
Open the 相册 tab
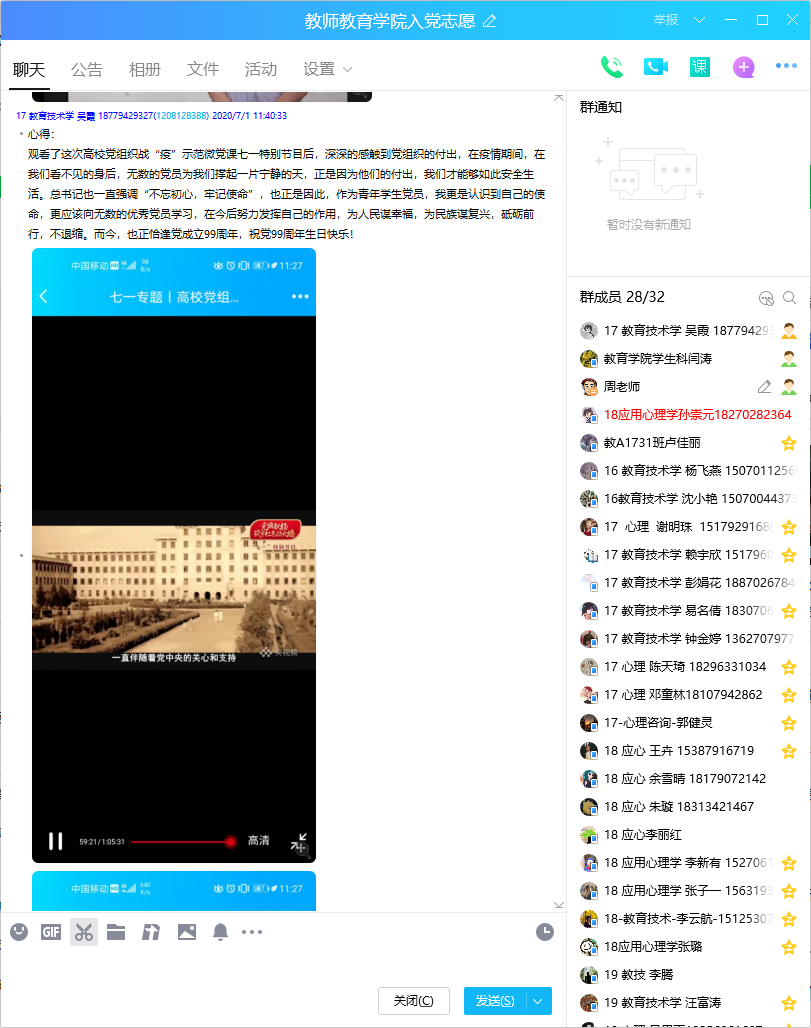pyautogui.click(x=145, y=69)
